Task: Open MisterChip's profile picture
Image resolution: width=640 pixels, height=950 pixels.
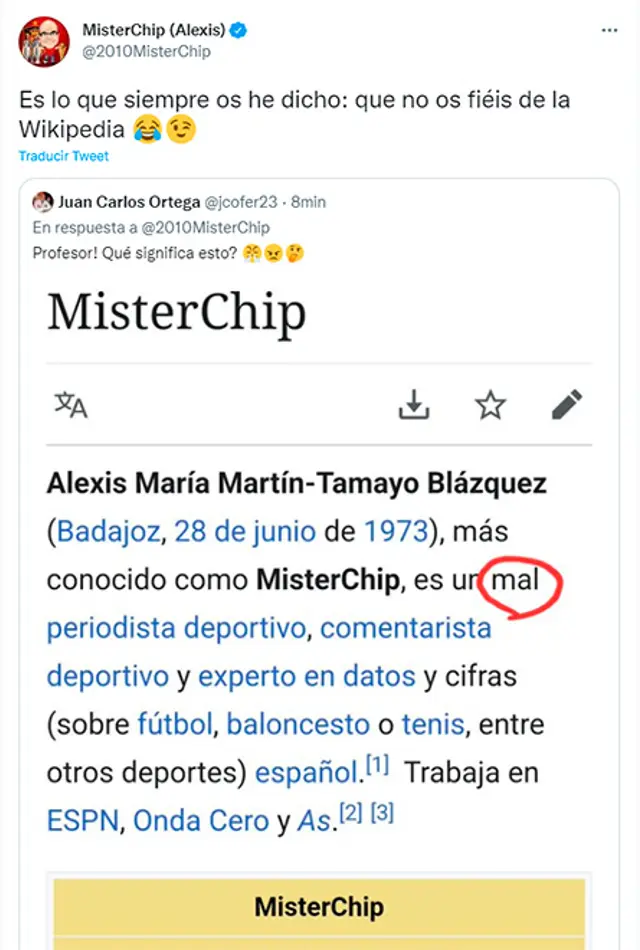Action: pos(44,42)
